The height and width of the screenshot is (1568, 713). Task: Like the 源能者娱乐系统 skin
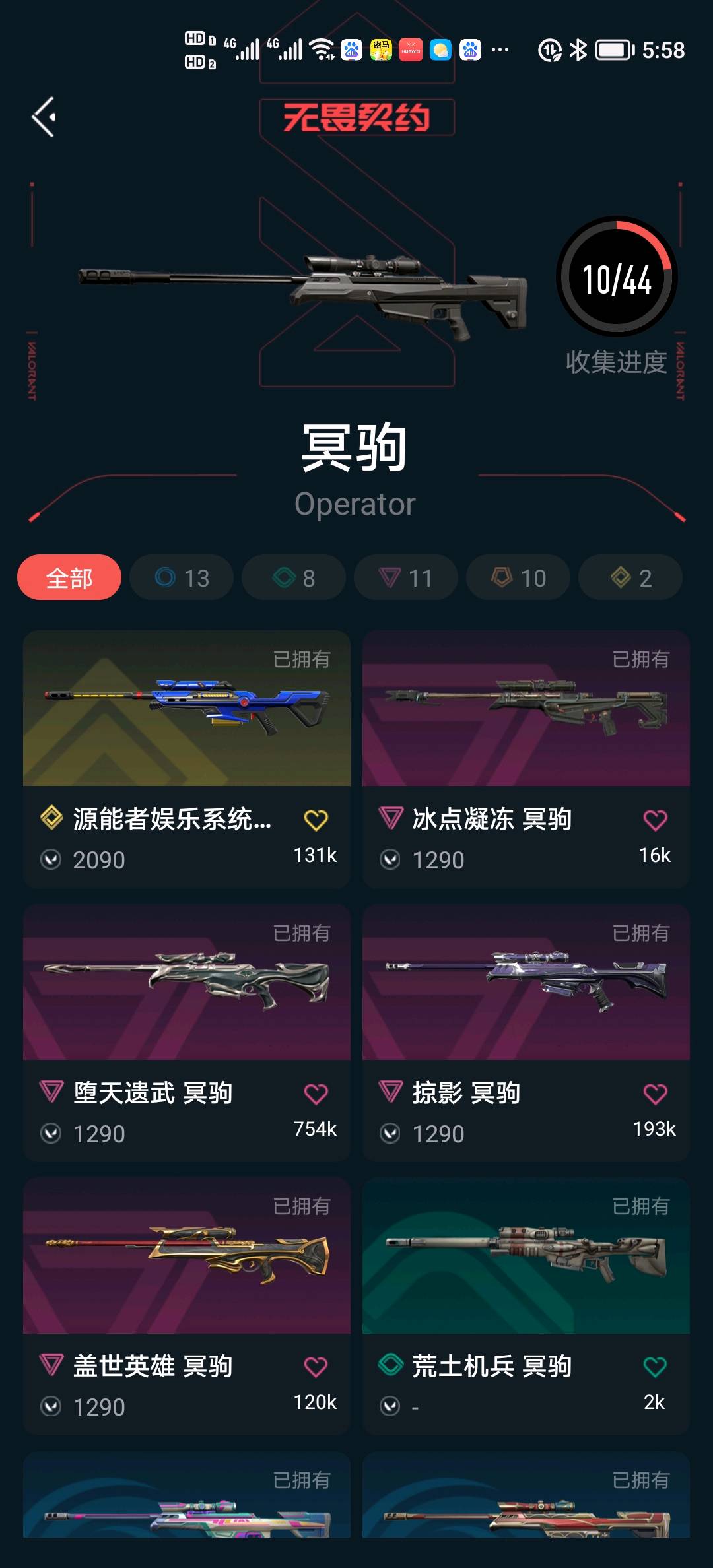[x=316, y=820]
